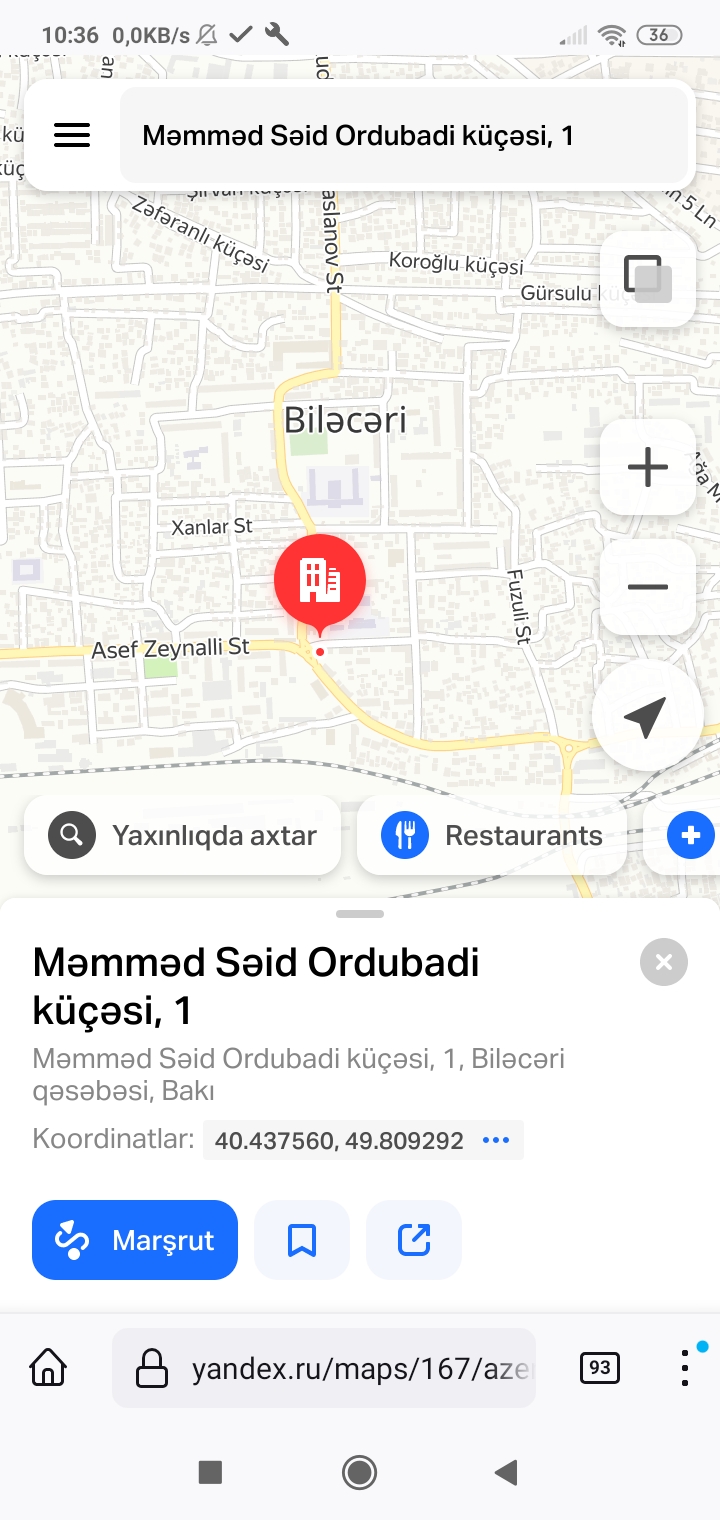Open coordinates three-dot options
Viewport: 720px width, 1520px height.
click(x=496, y=1140)
